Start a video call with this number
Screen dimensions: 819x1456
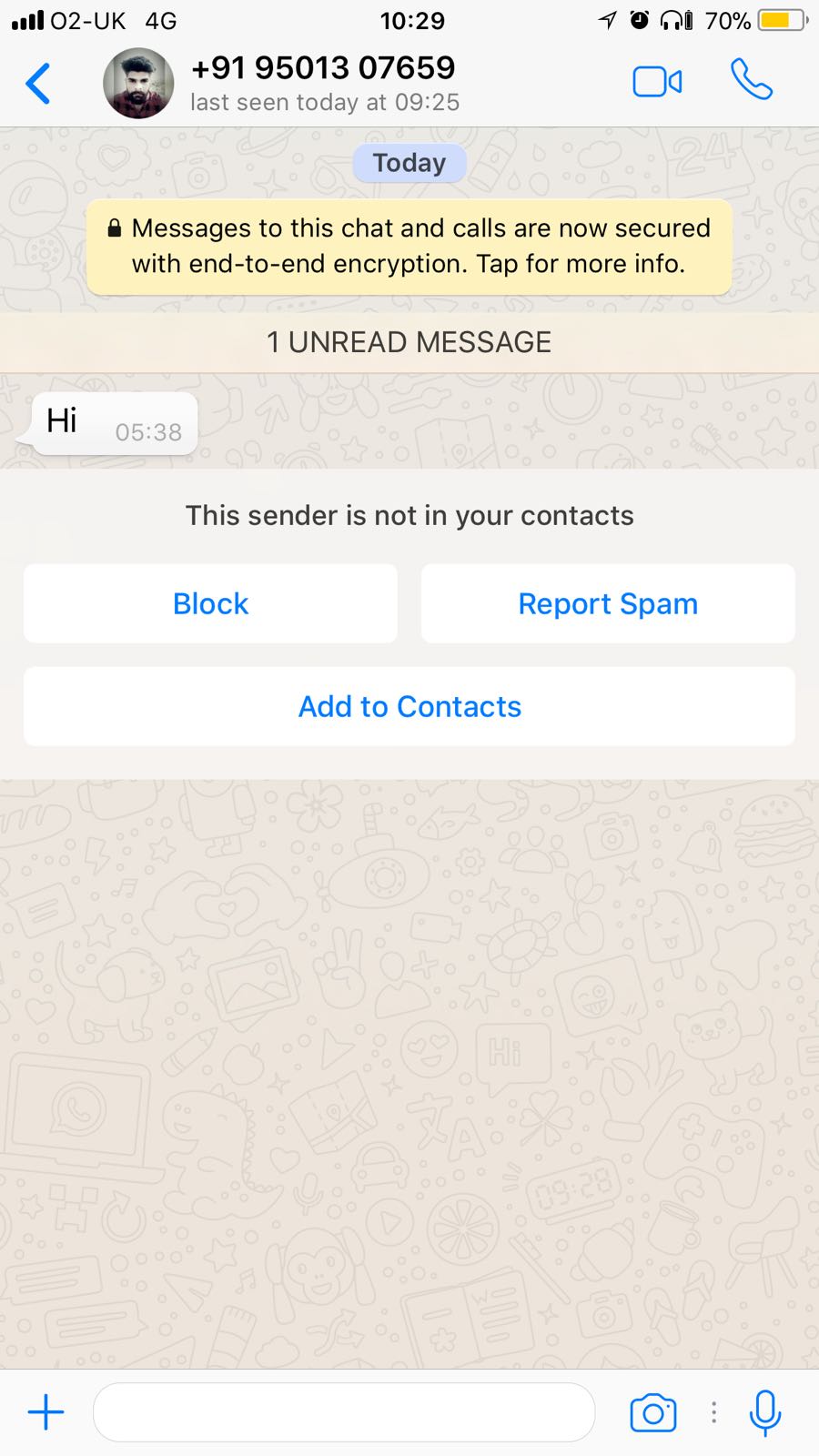point(657,82)
